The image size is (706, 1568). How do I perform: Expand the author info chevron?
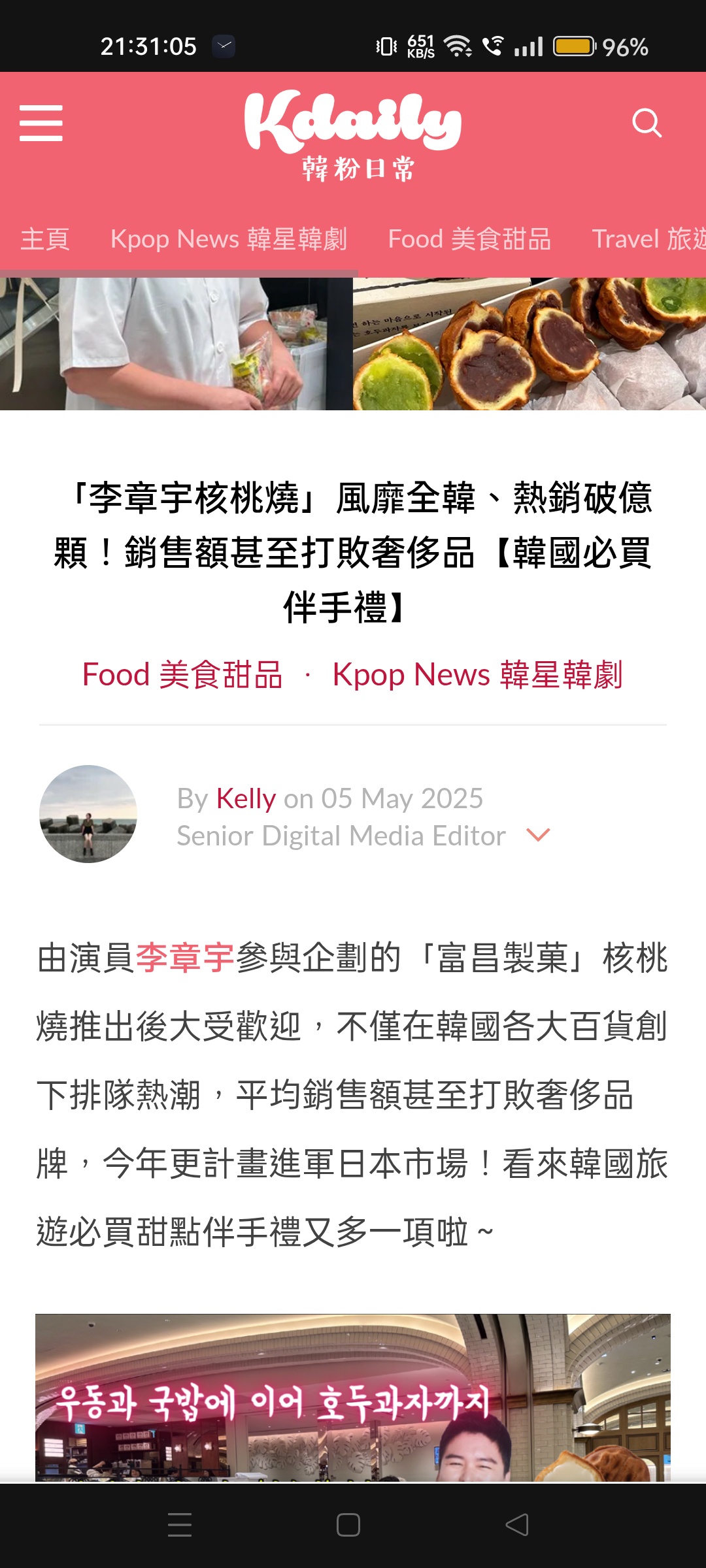point(538,835)
